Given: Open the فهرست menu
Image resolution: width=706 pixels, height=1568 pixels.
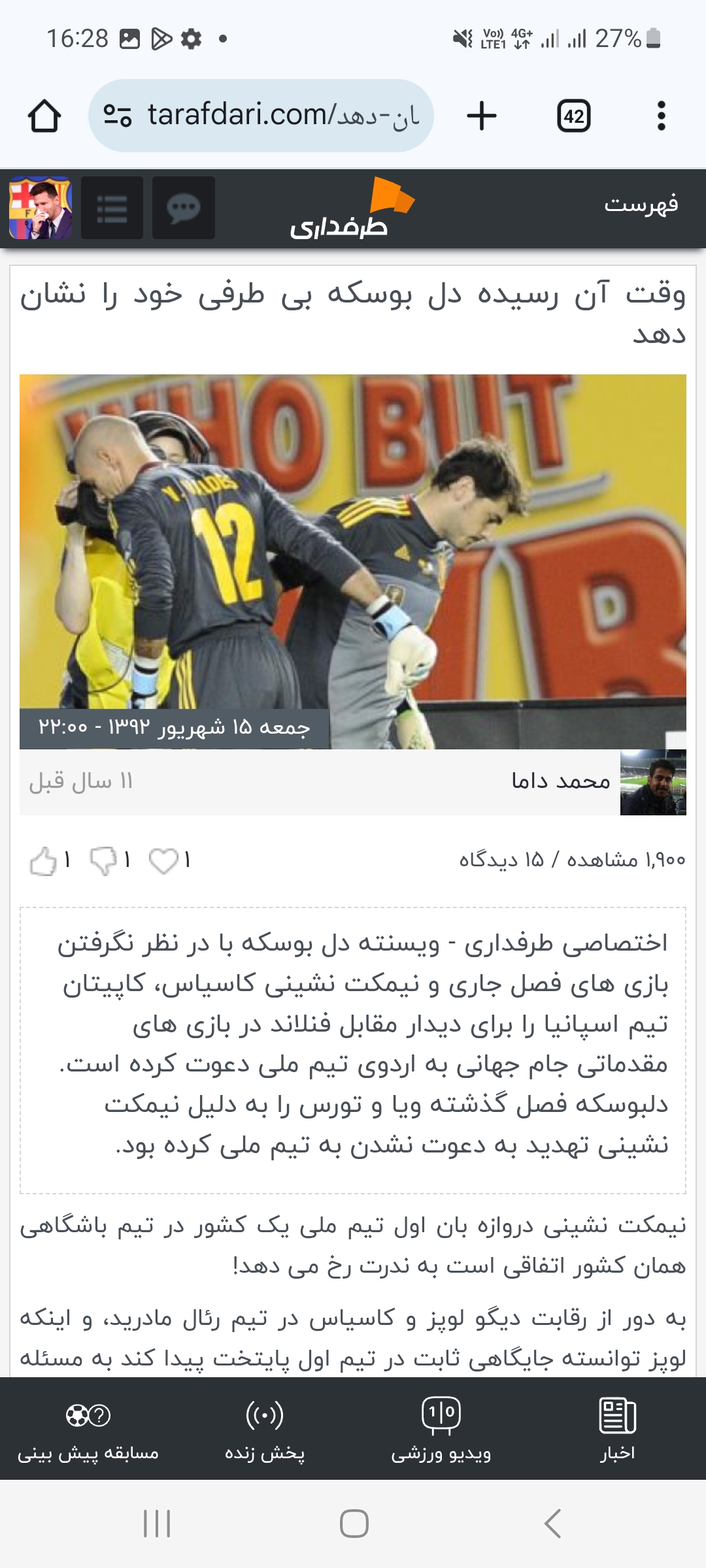Looking at the screenshot, I should click(x=641, y=205).
